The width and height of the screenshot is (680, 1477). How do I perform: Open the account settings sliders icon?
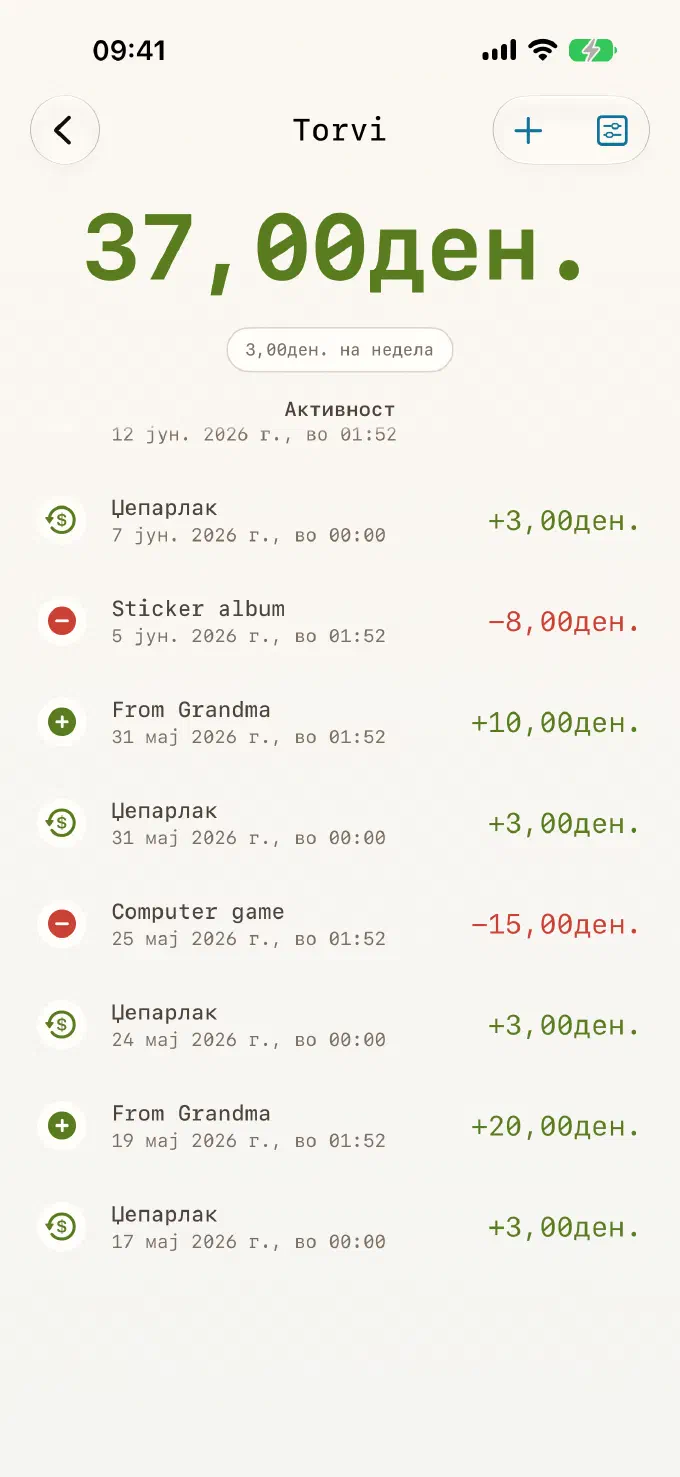tap(612, 131)
